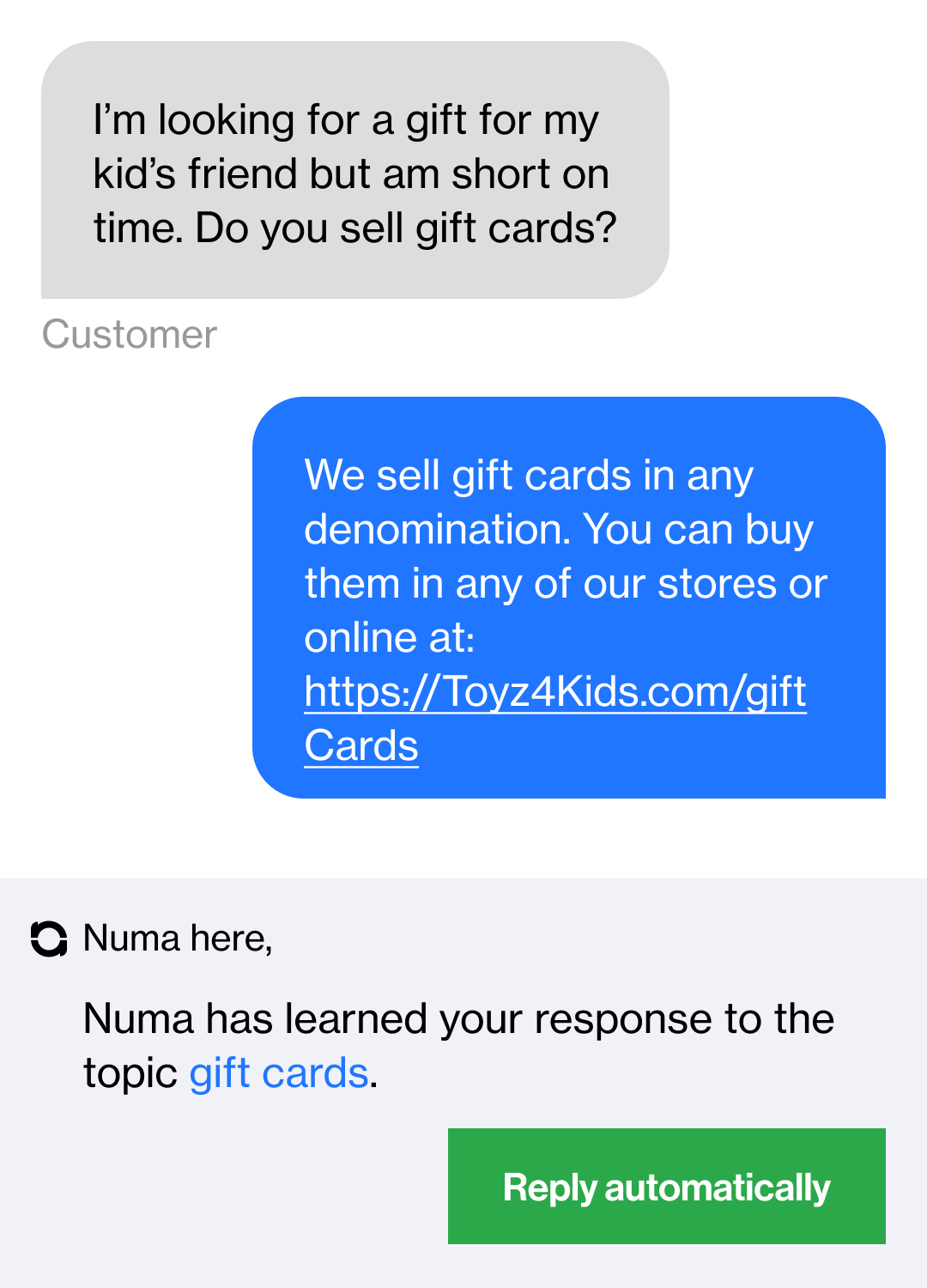The width and height of the screenshot is (927, 1288).
Task: Open the Toyz4Kids gift cards link
Action: (554, 692)
